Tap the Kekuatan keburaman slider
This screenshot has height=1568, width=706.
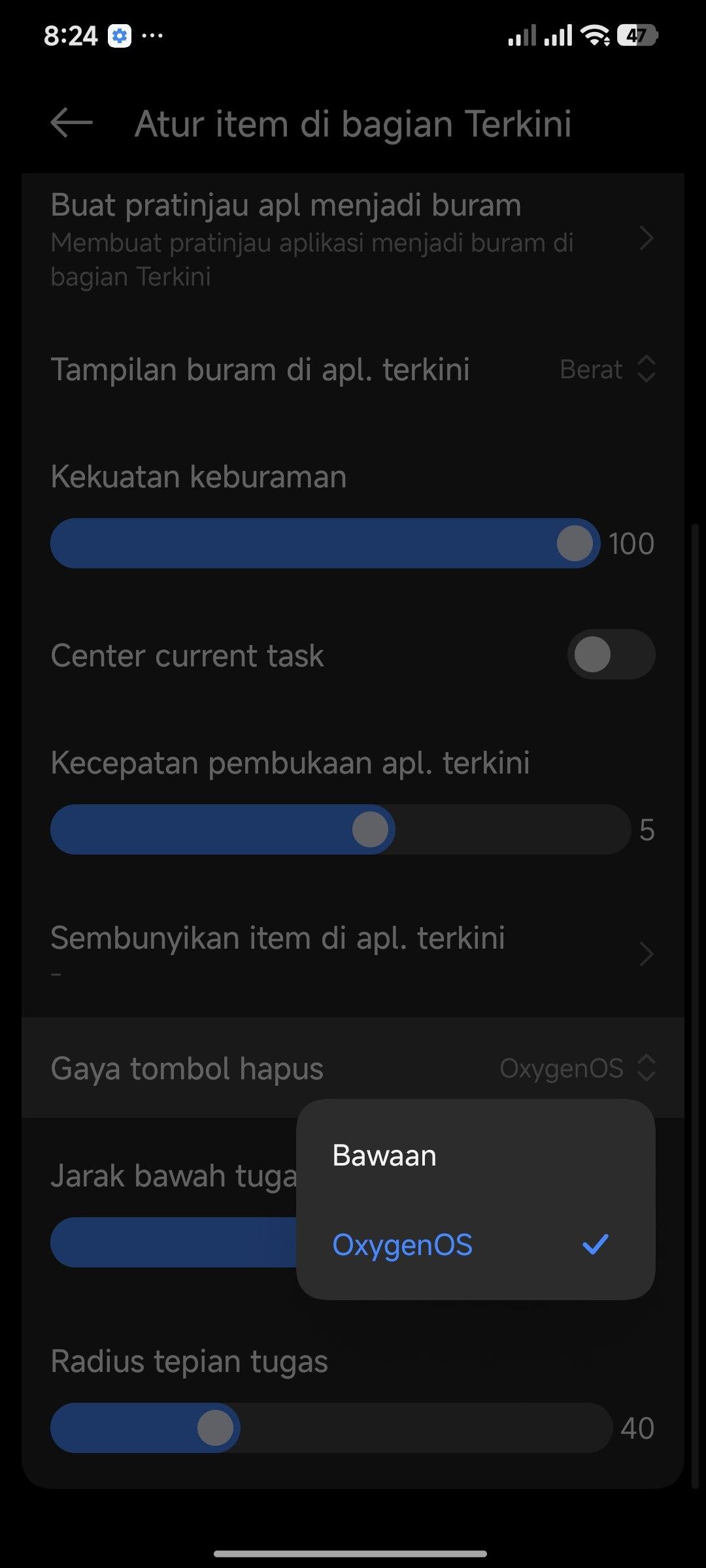[x=325, y=544]
